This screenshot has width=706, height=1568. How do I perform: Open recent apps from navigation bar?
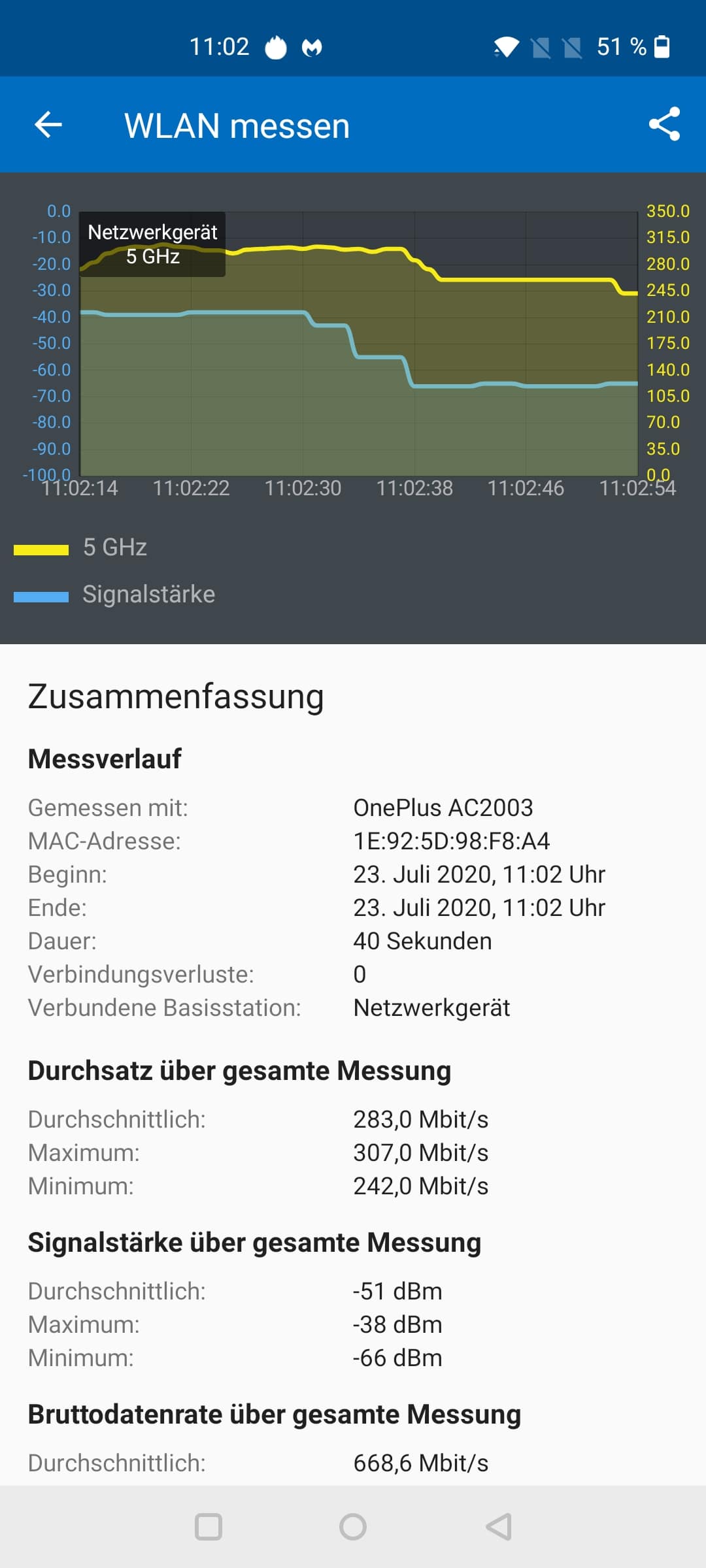click(x=209, y=1527)
